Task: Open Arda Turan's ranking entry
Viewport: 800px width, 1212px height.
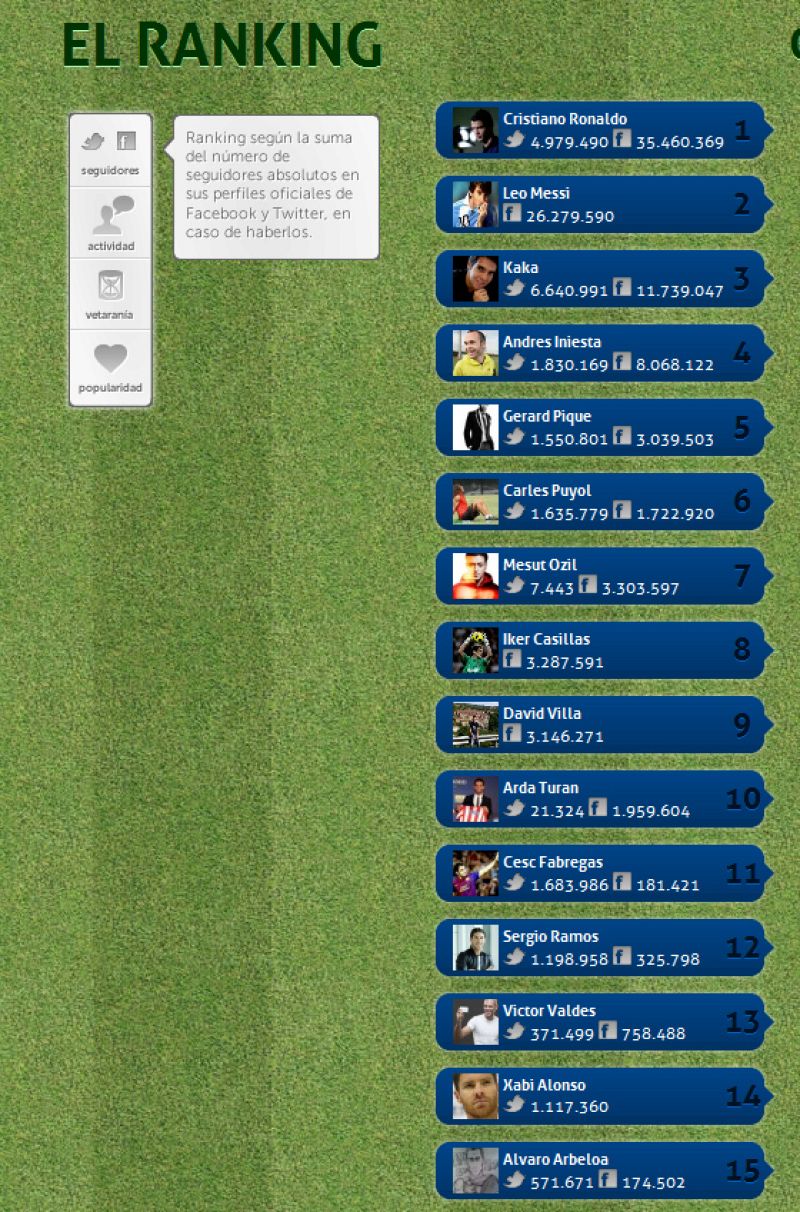Action: click(x=600, y=799)
